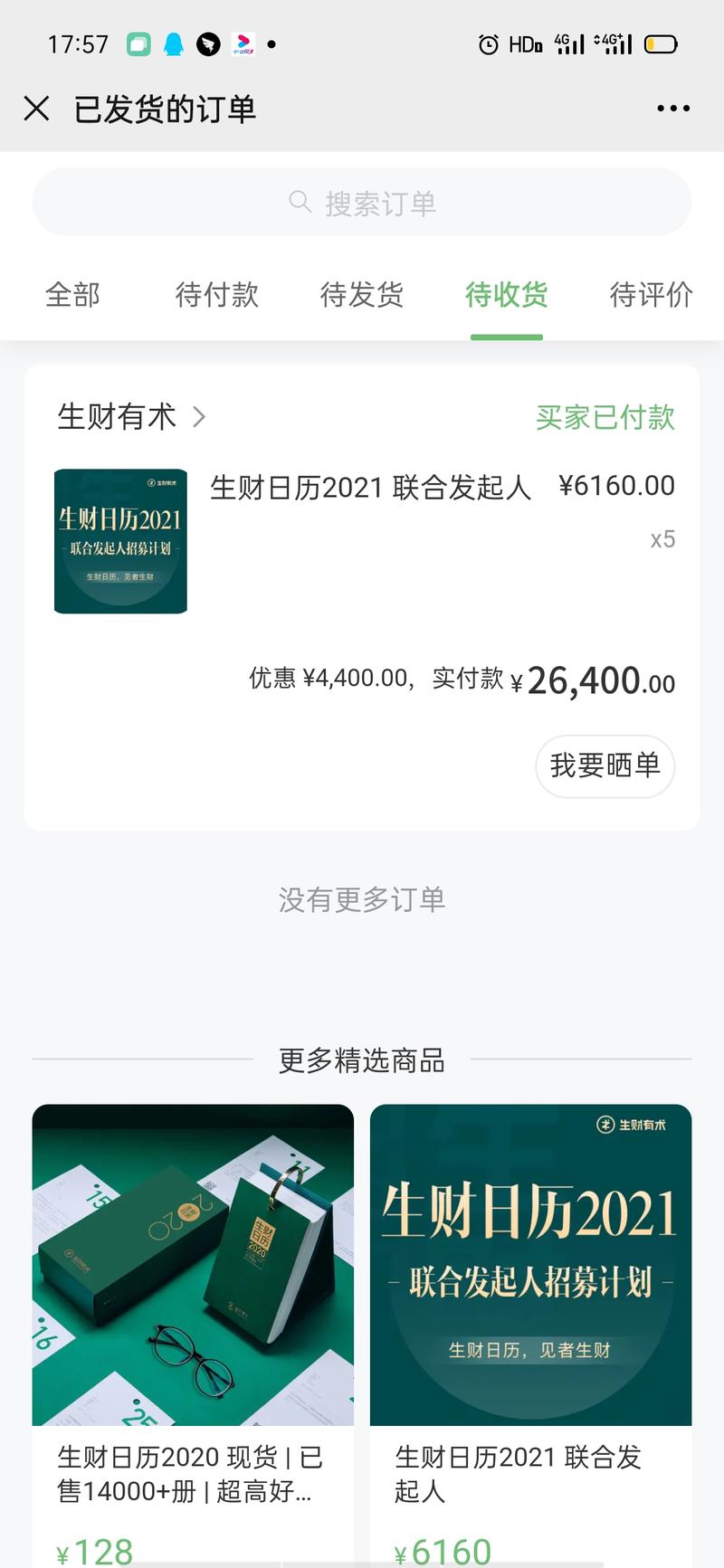The height and width of the screenshot is (1568, 724).
Task: Tap the 我要晒单 button
Action: click(605, 766)
